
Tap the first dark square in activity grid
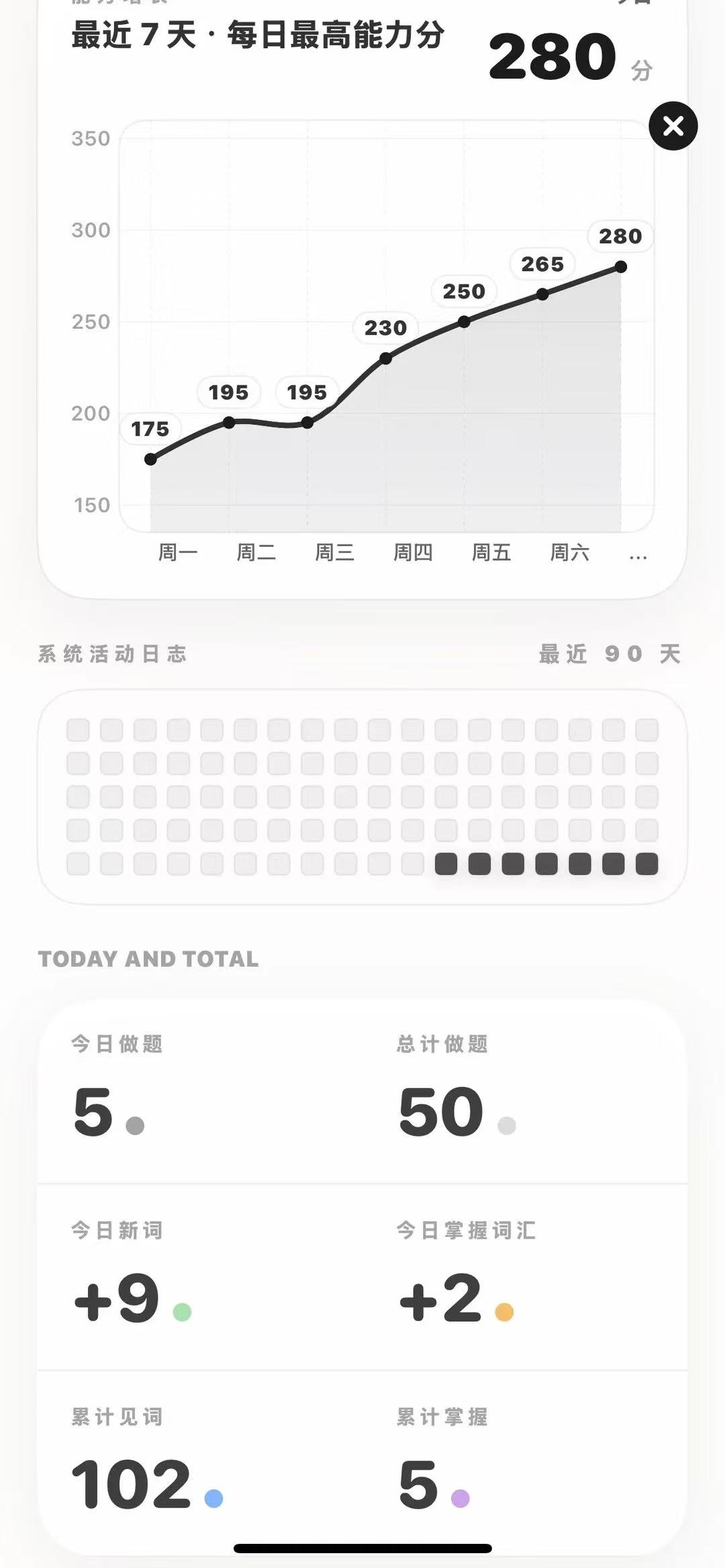pyautogui.click(x=447, y=866)
